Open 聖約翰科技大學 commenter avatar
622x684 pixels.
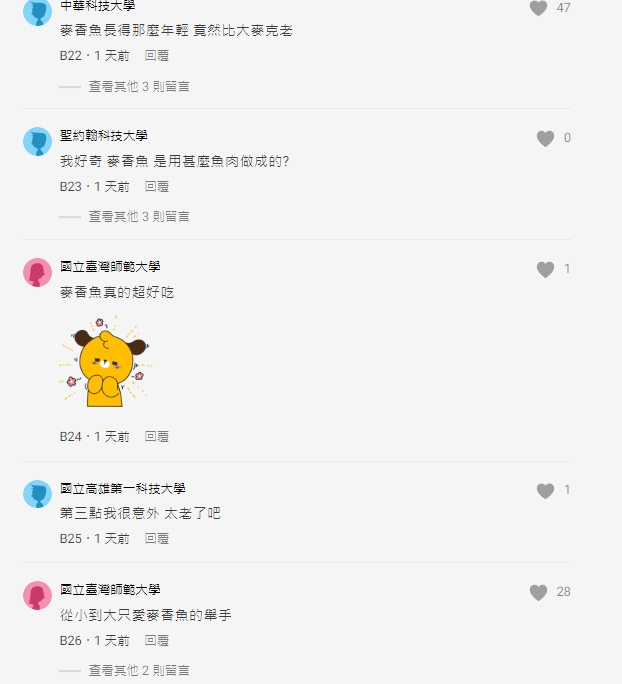(x=38, y=142)
